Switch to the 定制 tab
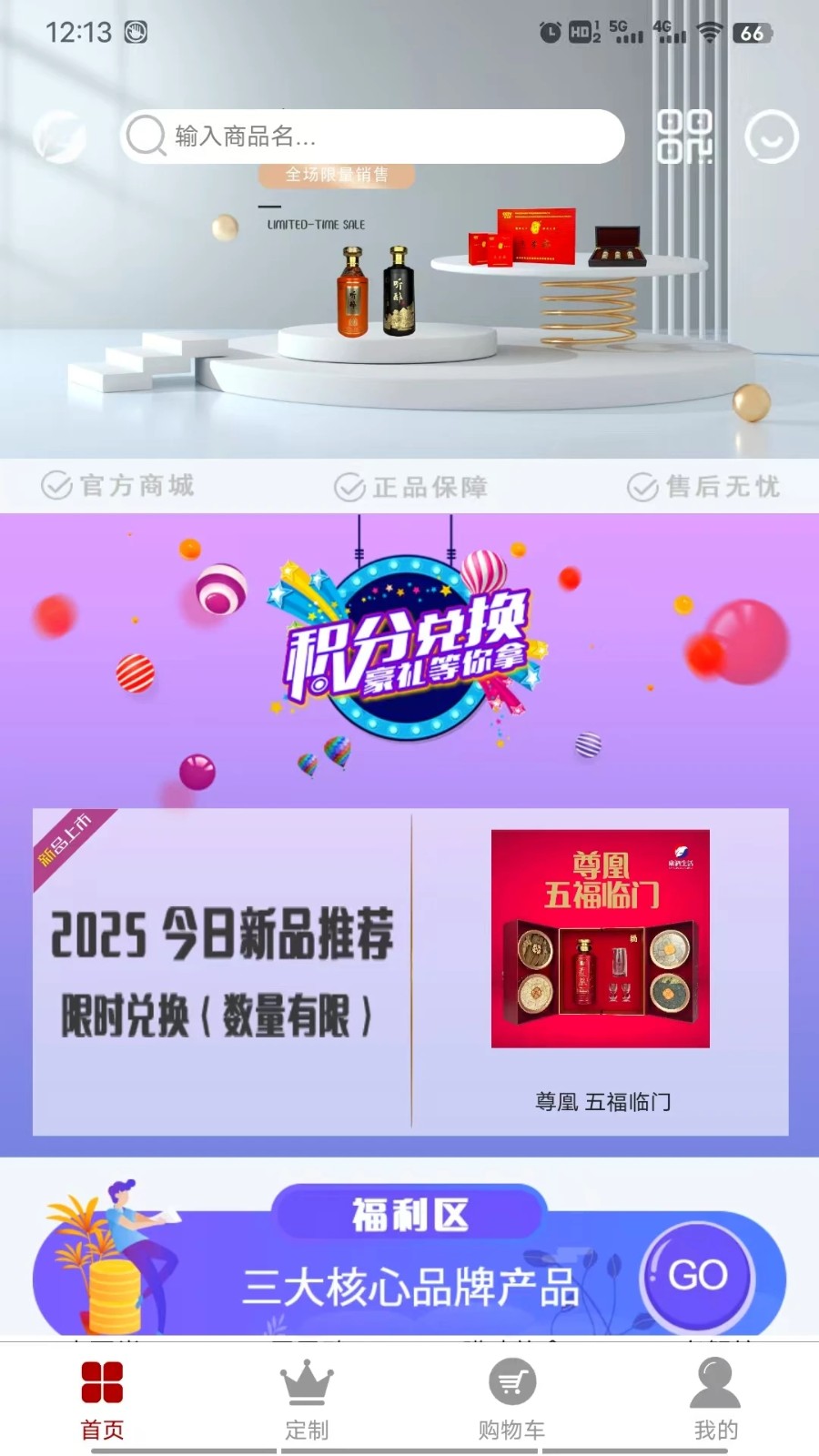The height and width of the screenshot is (1456, 819). click(x=307, y=1400)
